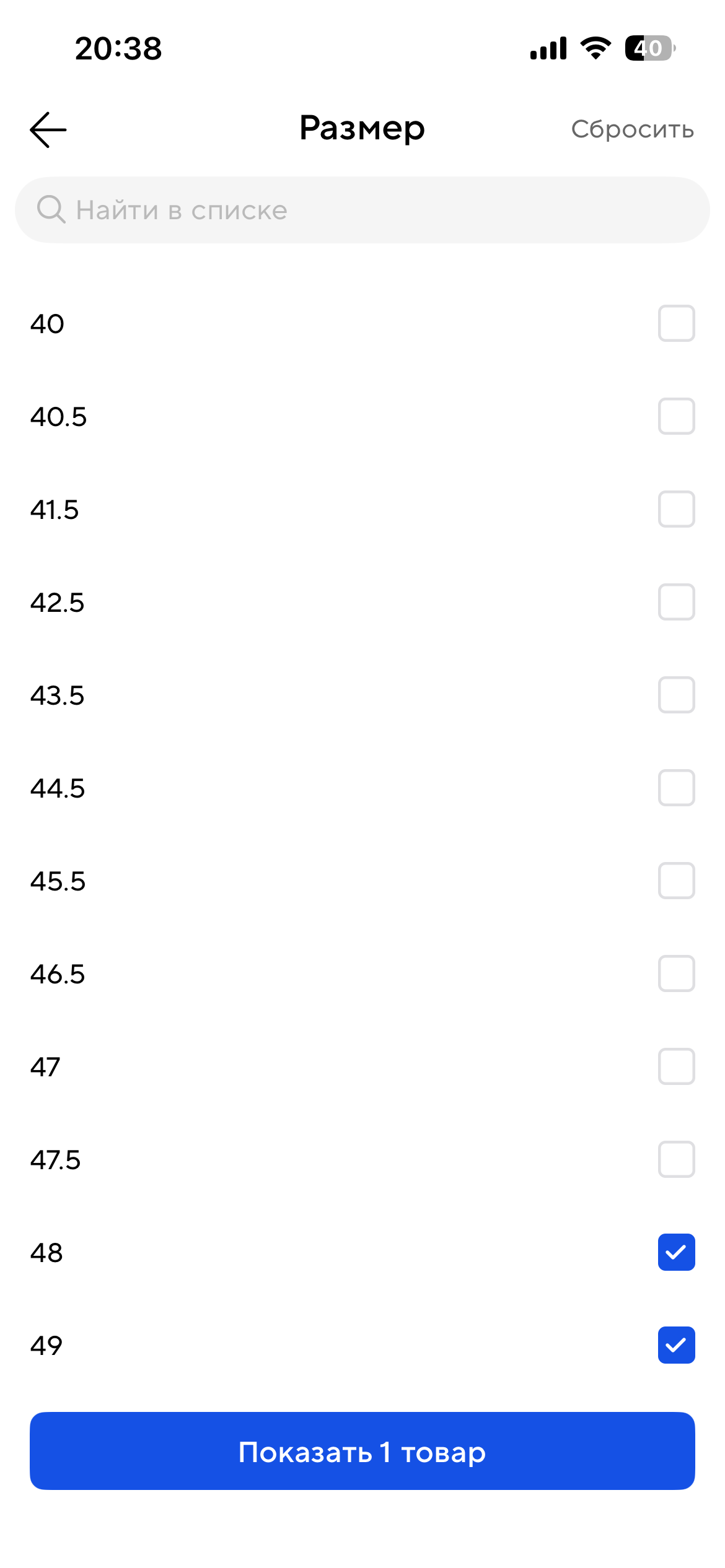
Task: Go back using the arrow icon
Action: [x=48, y=129]
